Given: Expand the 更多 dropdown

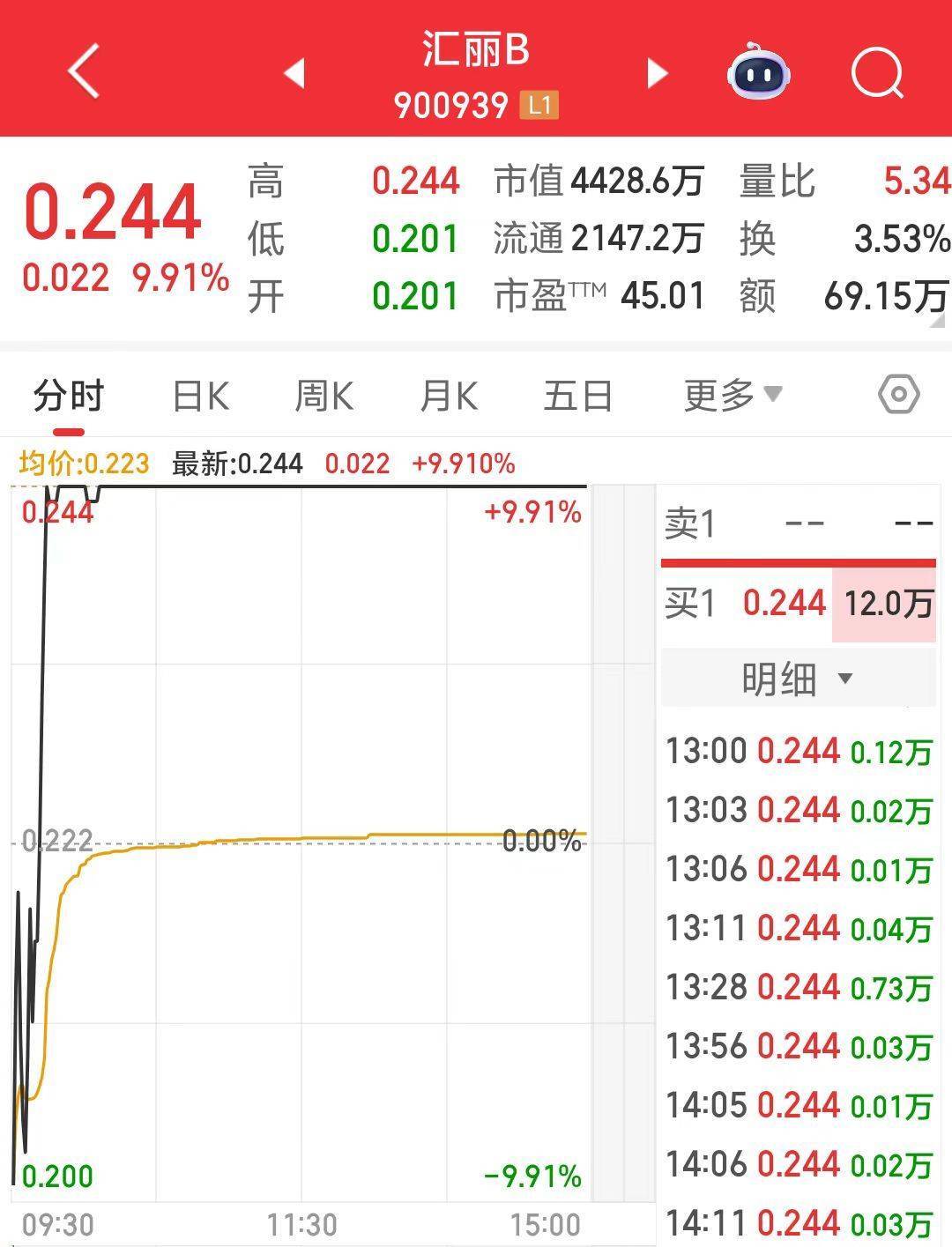Looking at the screenshot, I should [732, 396].
